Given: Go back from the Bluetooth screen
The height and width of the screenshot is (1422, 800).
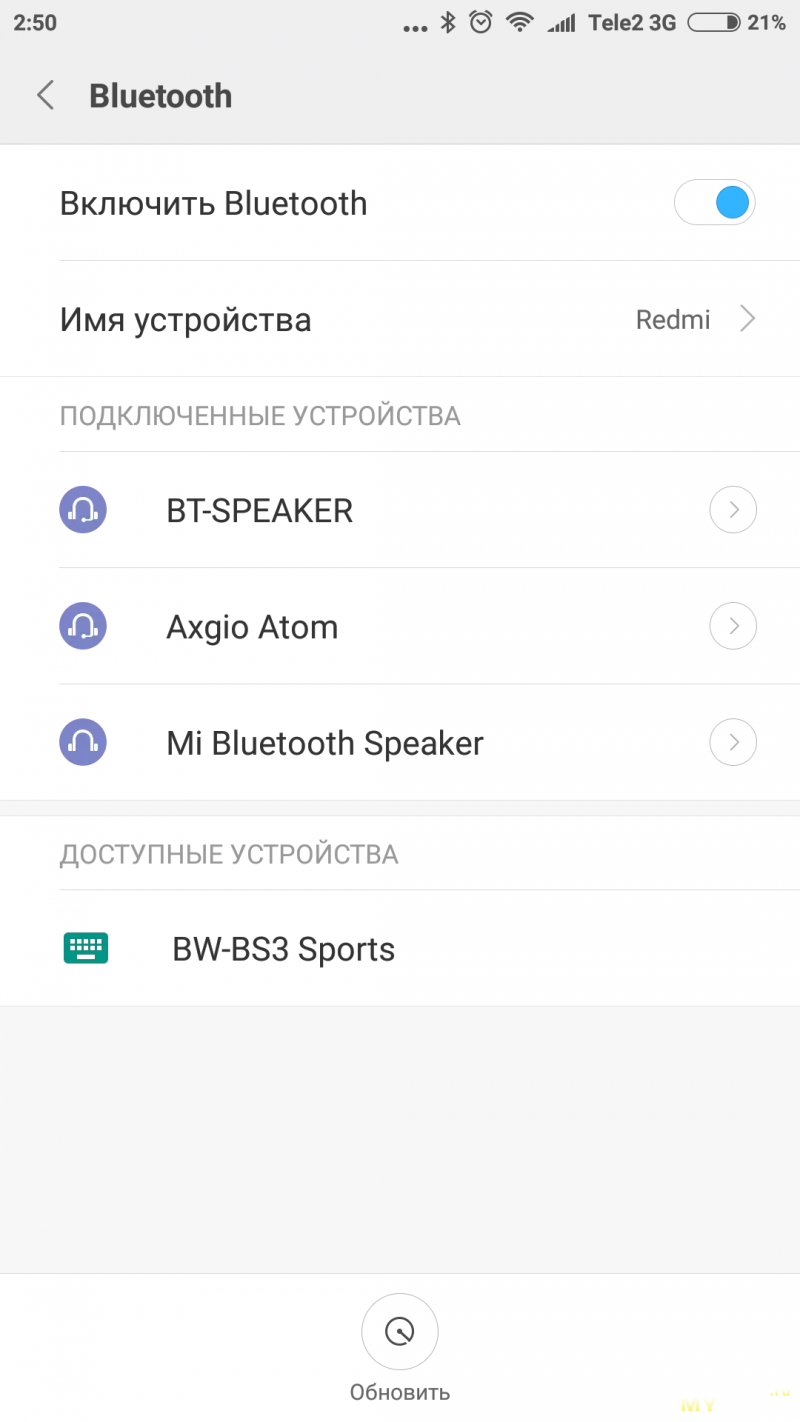Looking at the screenshot, I should click(x=45, y=96).
